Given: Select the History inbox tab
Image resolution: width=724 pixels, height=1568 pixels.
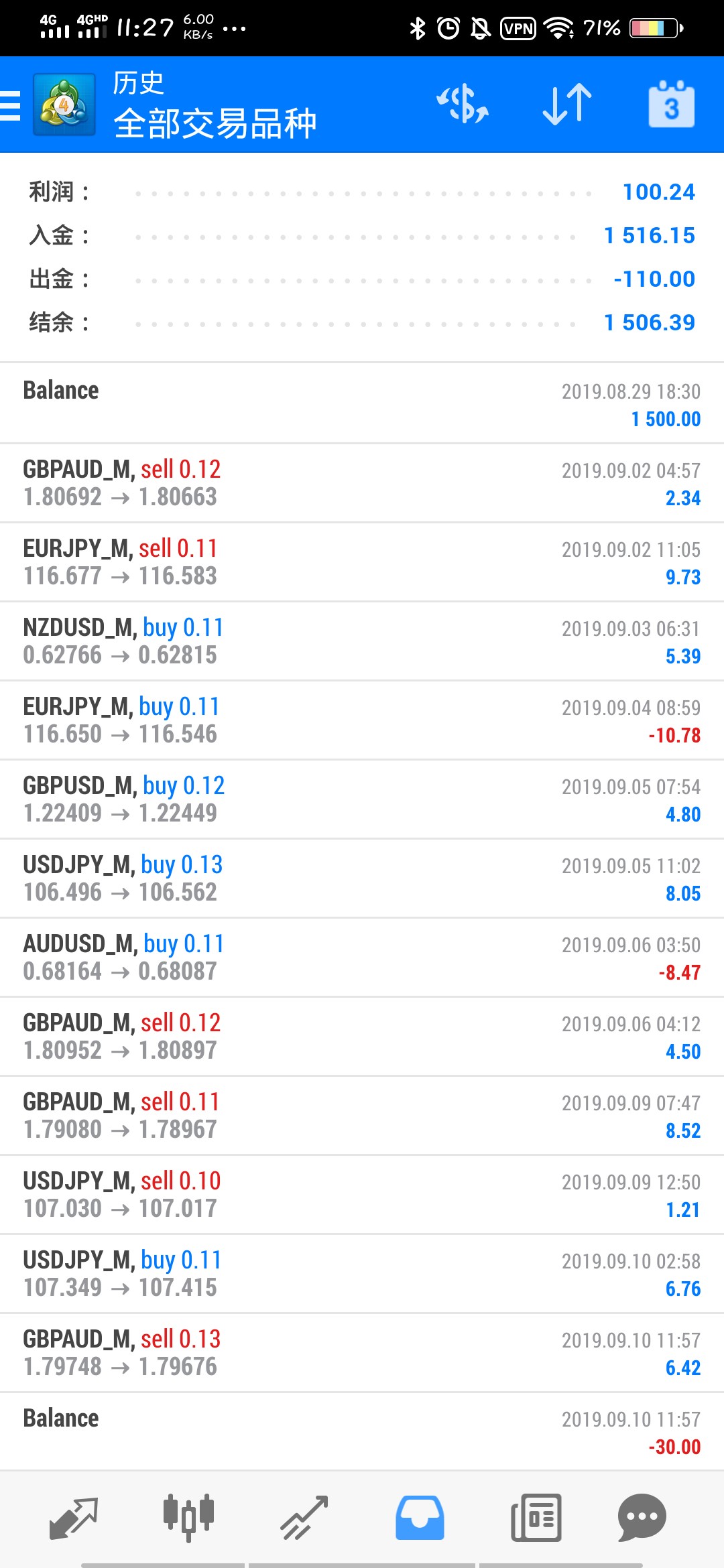Looking at the screenshot, I should [420, 1518].
